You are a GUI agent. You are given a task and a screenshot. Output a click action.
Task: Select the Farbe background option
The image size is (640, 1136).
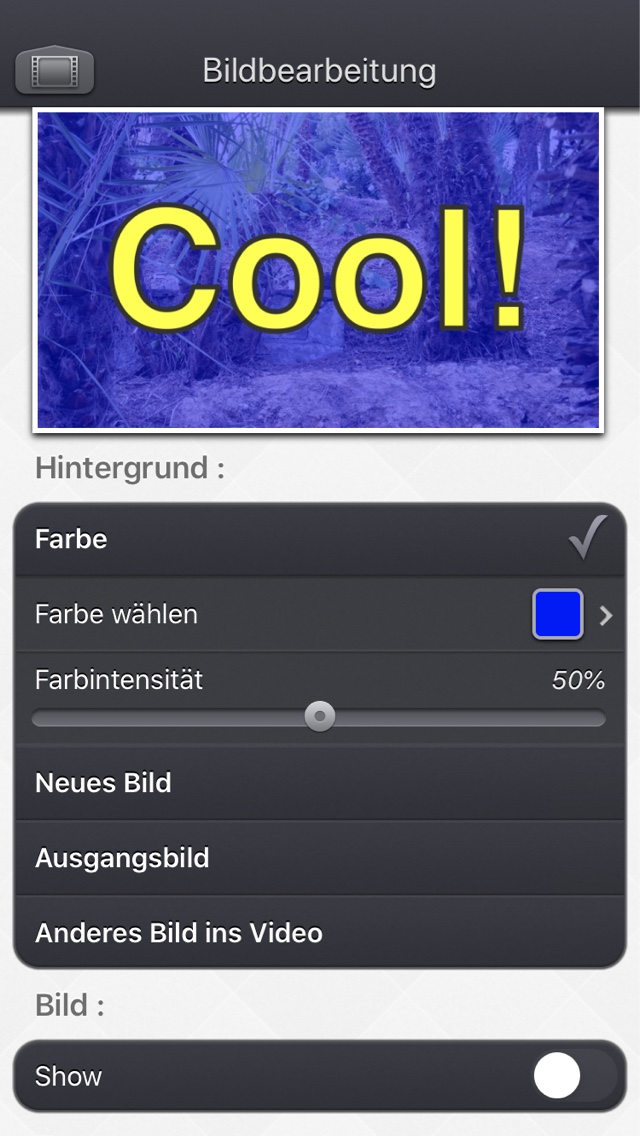click(320, 539)
